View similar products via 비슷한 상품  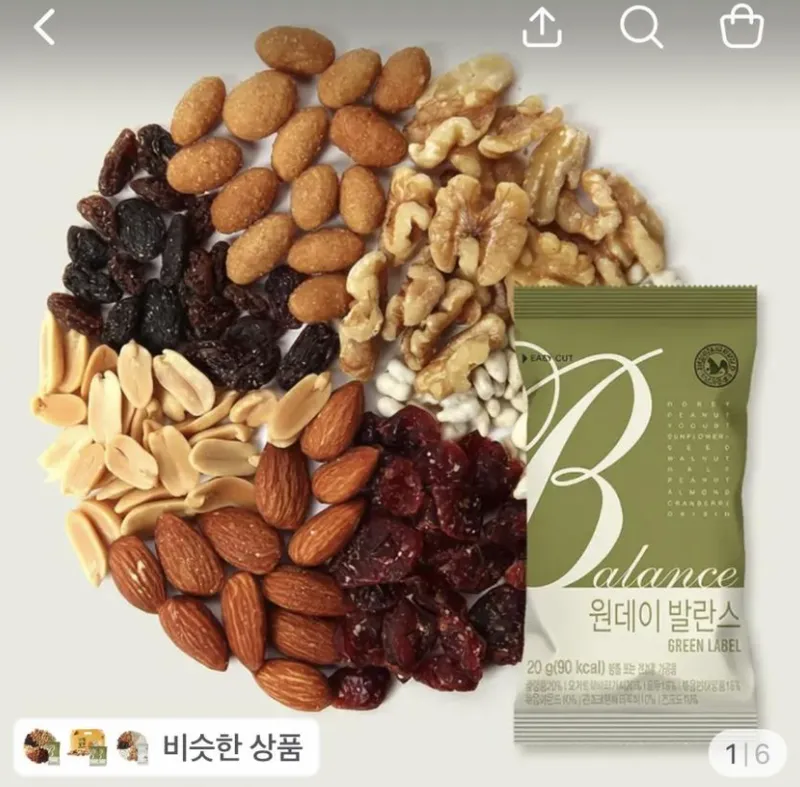click(166, 747)
